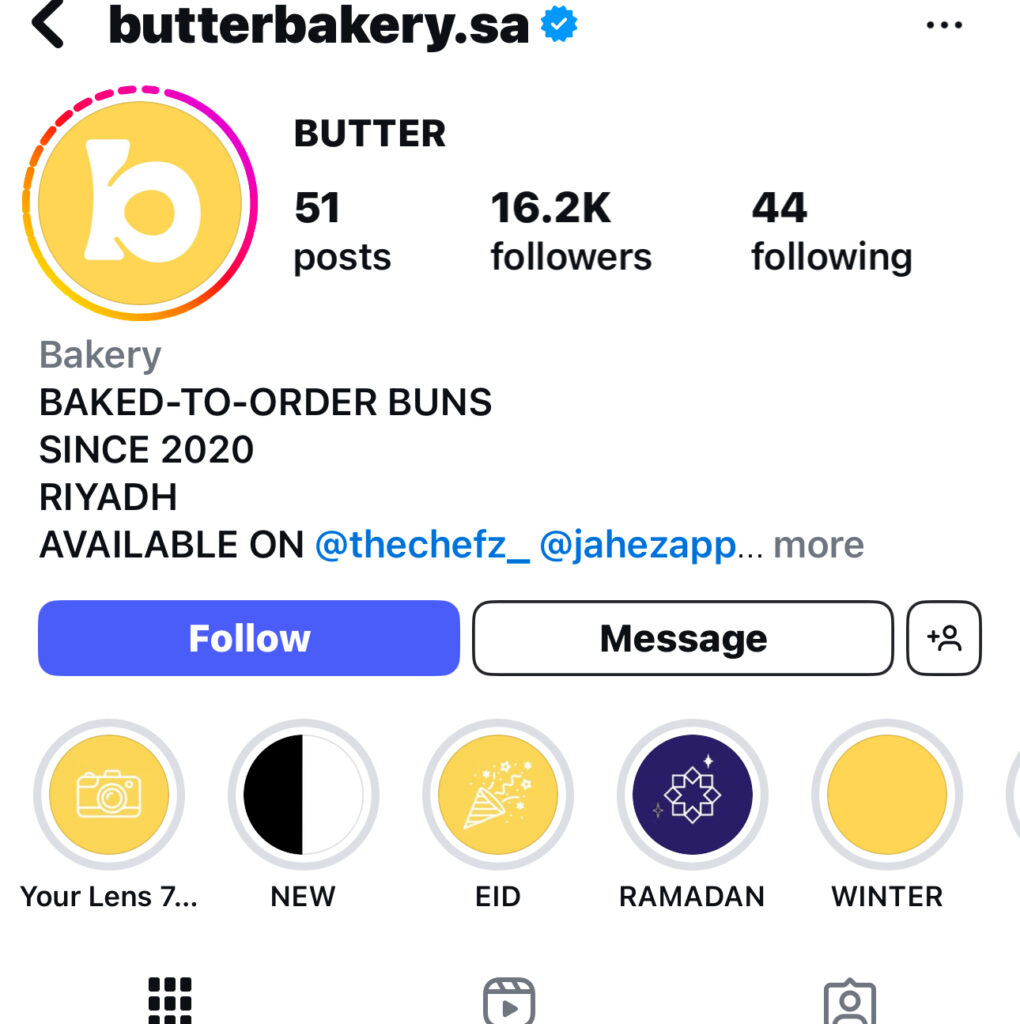View the WINTER highlight

coord(886,795)
